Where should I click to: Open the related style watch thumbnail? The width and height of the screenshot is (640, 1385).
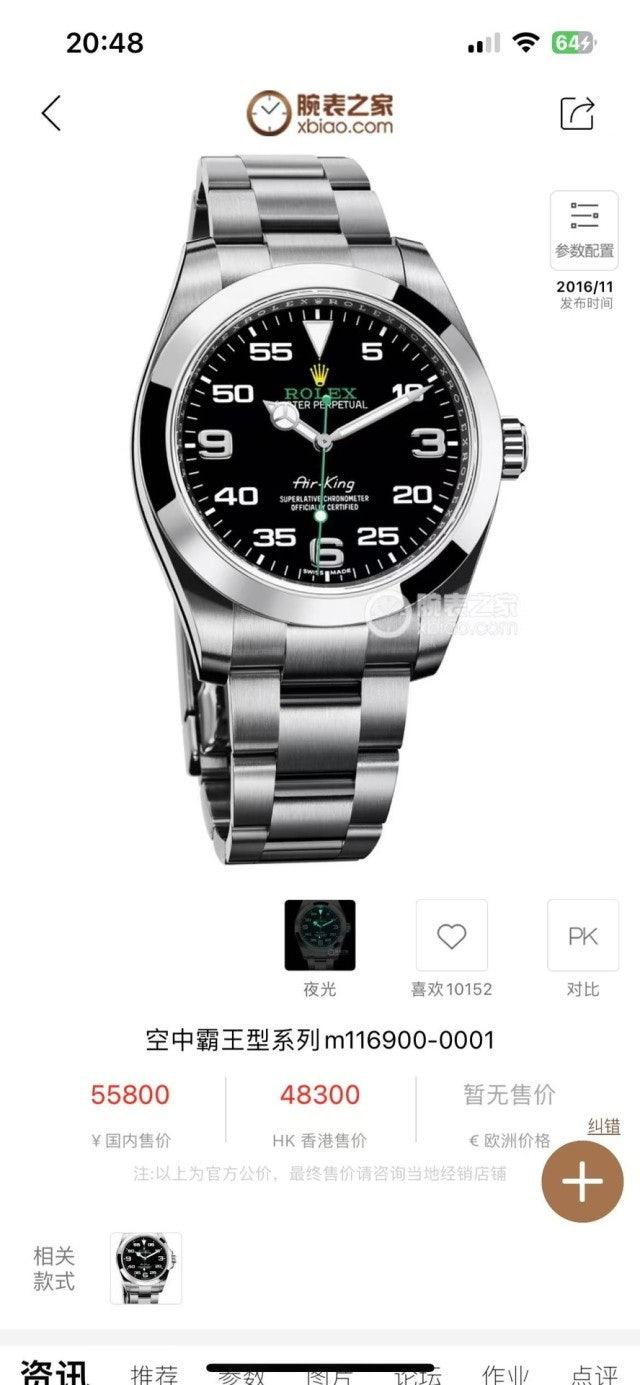coord(146,1267)
